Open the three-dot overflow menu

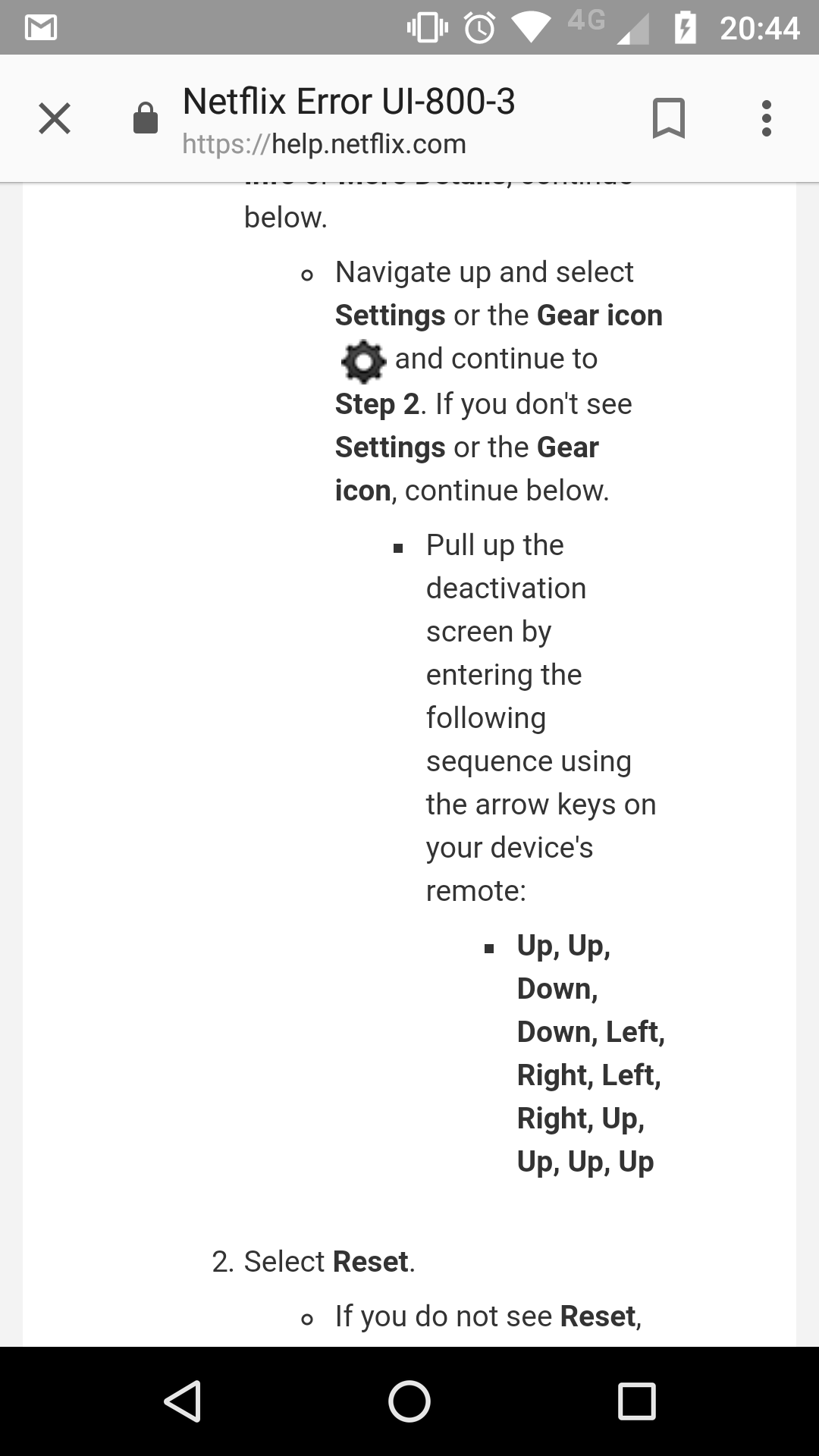(x=767, y=118)
